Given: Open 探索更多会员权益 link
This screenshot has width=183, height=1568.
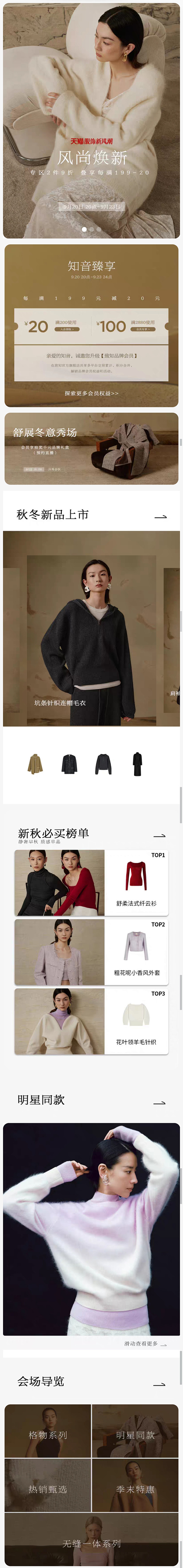Looking at the screenshot, I should 91,393.
